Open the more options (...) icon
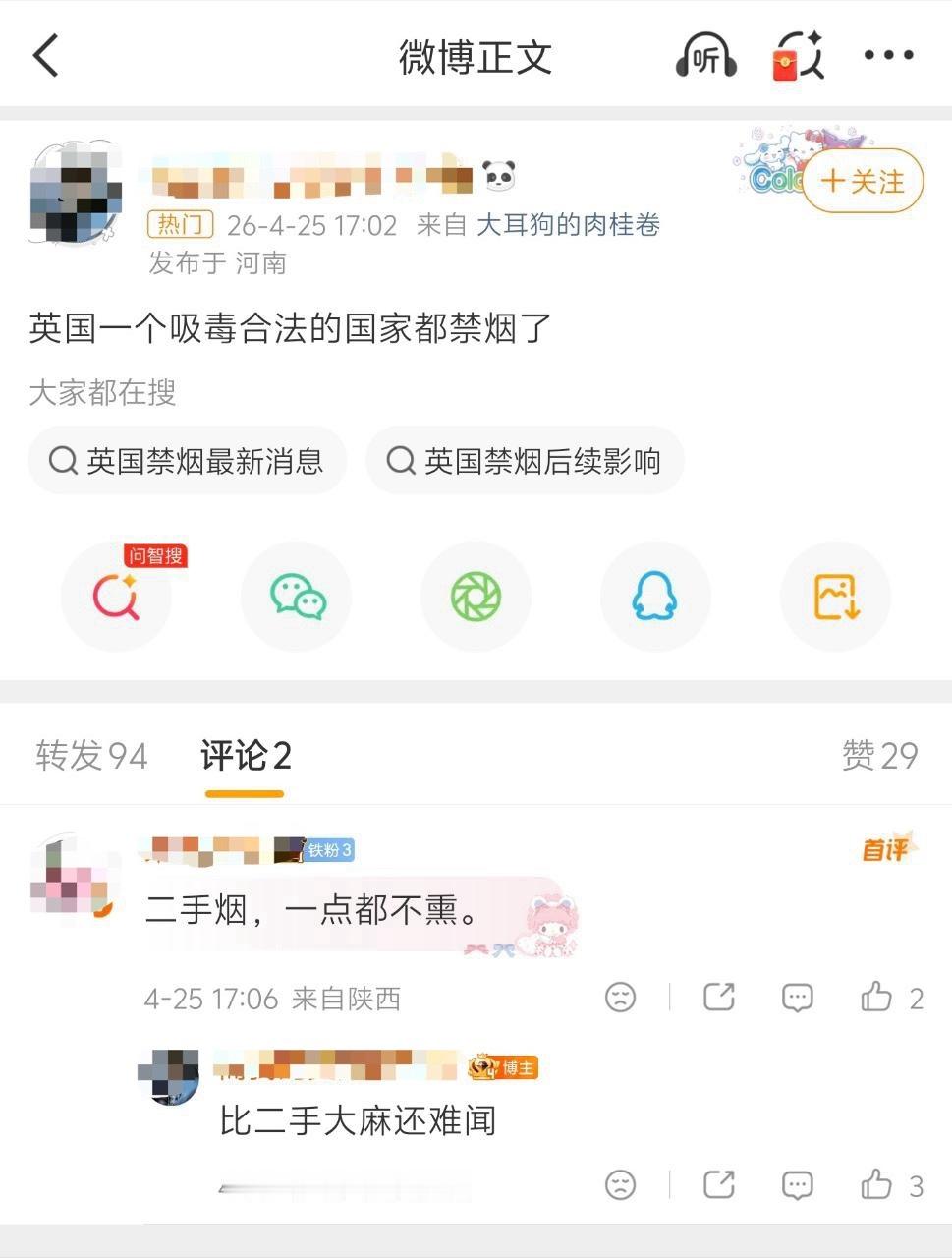The image size is (952, 1258). (889, 56)
